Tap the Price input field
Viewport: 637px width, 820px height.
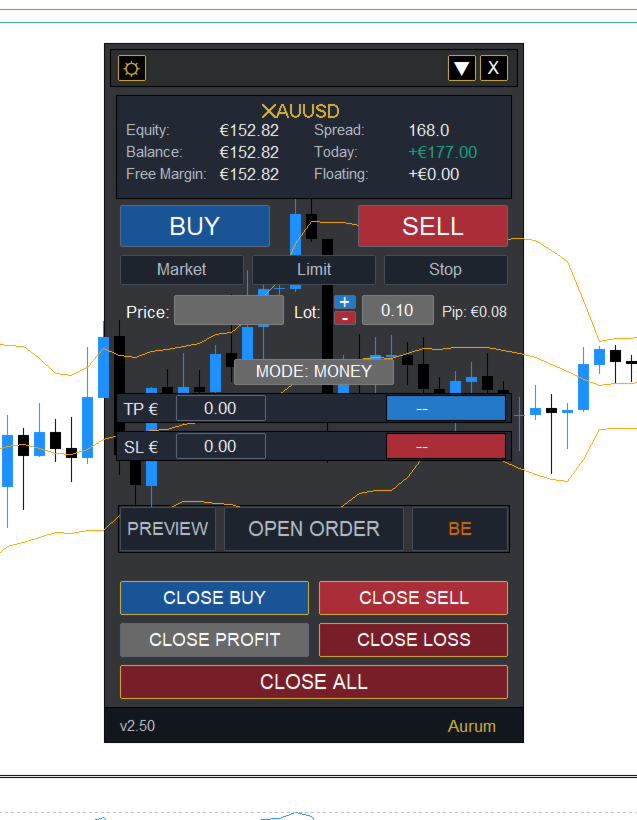[x=228, y=311]
